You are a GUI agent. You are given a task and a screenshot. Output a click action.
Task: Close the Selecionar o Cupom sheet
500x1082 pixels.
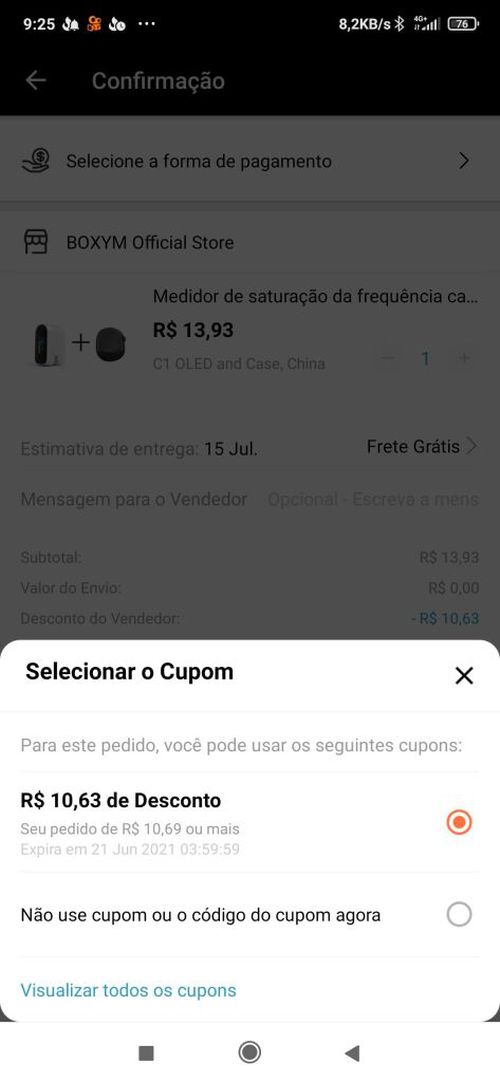[x=464, y=676]
